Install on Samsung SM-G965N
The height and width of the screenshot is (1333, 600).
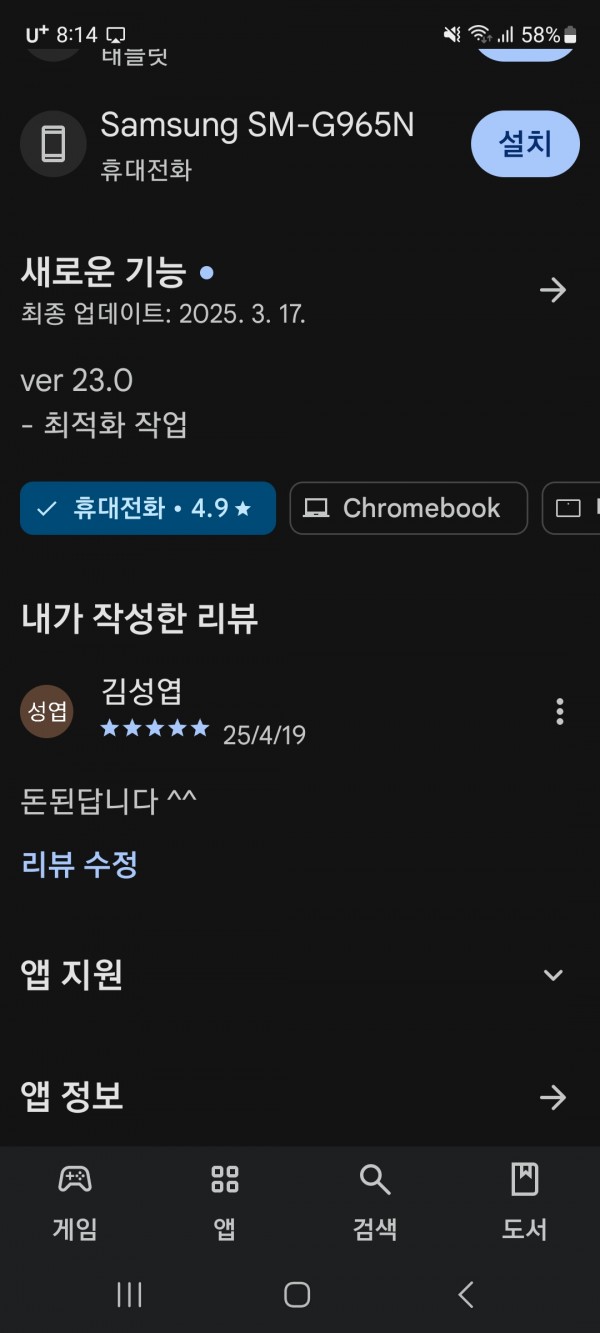pyautogui.click(x=525, y=144)
